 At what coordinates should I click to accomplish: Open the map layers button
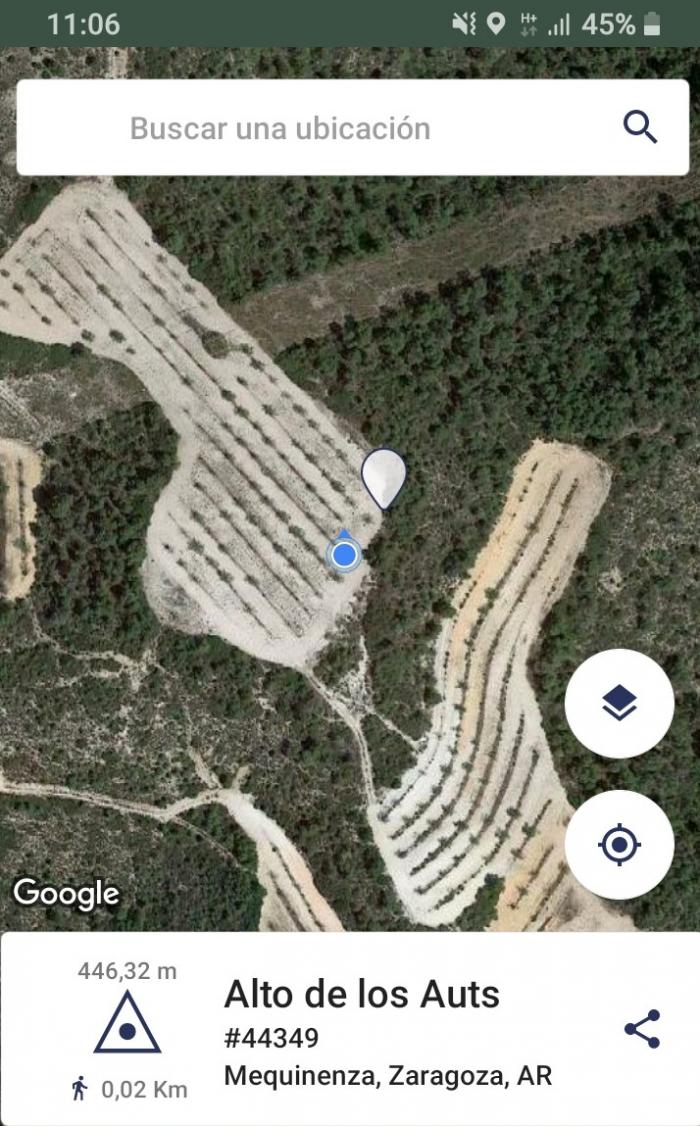[x=619, y=703]
